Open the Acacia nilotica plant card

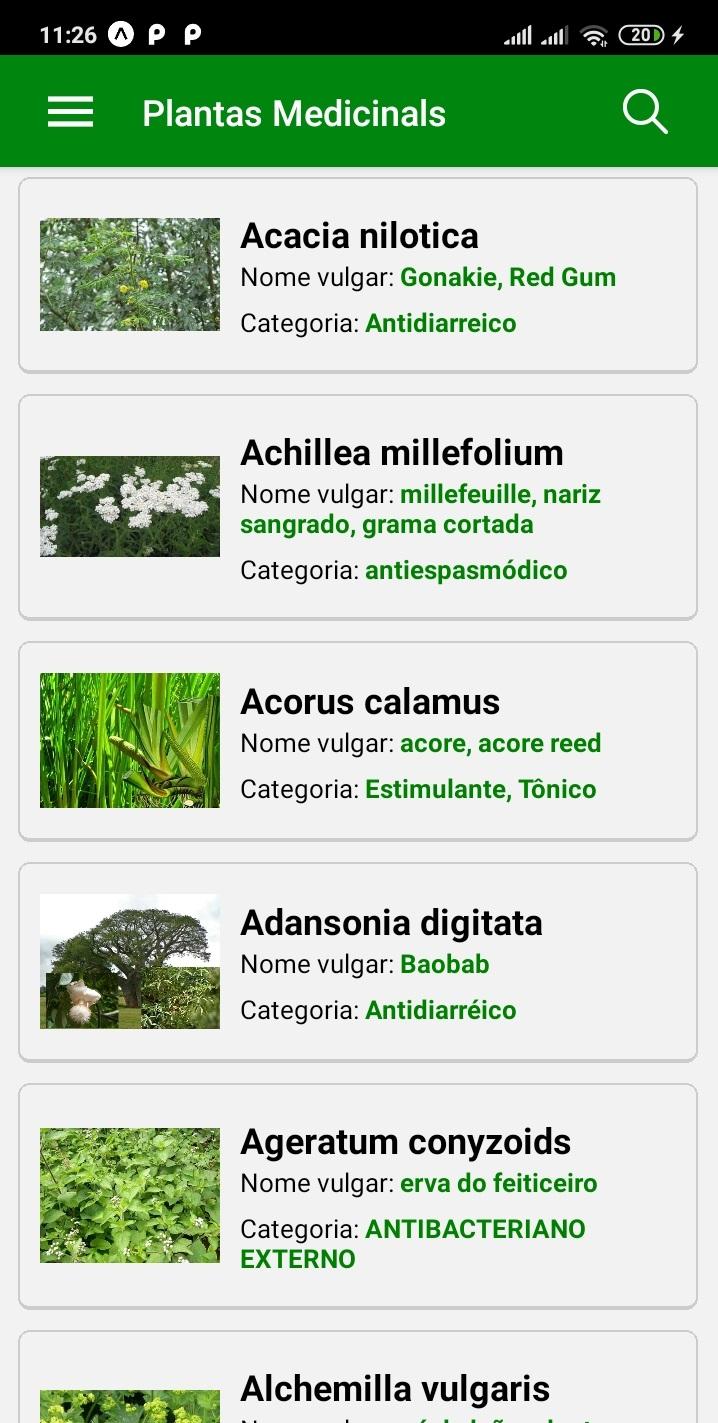358,275
